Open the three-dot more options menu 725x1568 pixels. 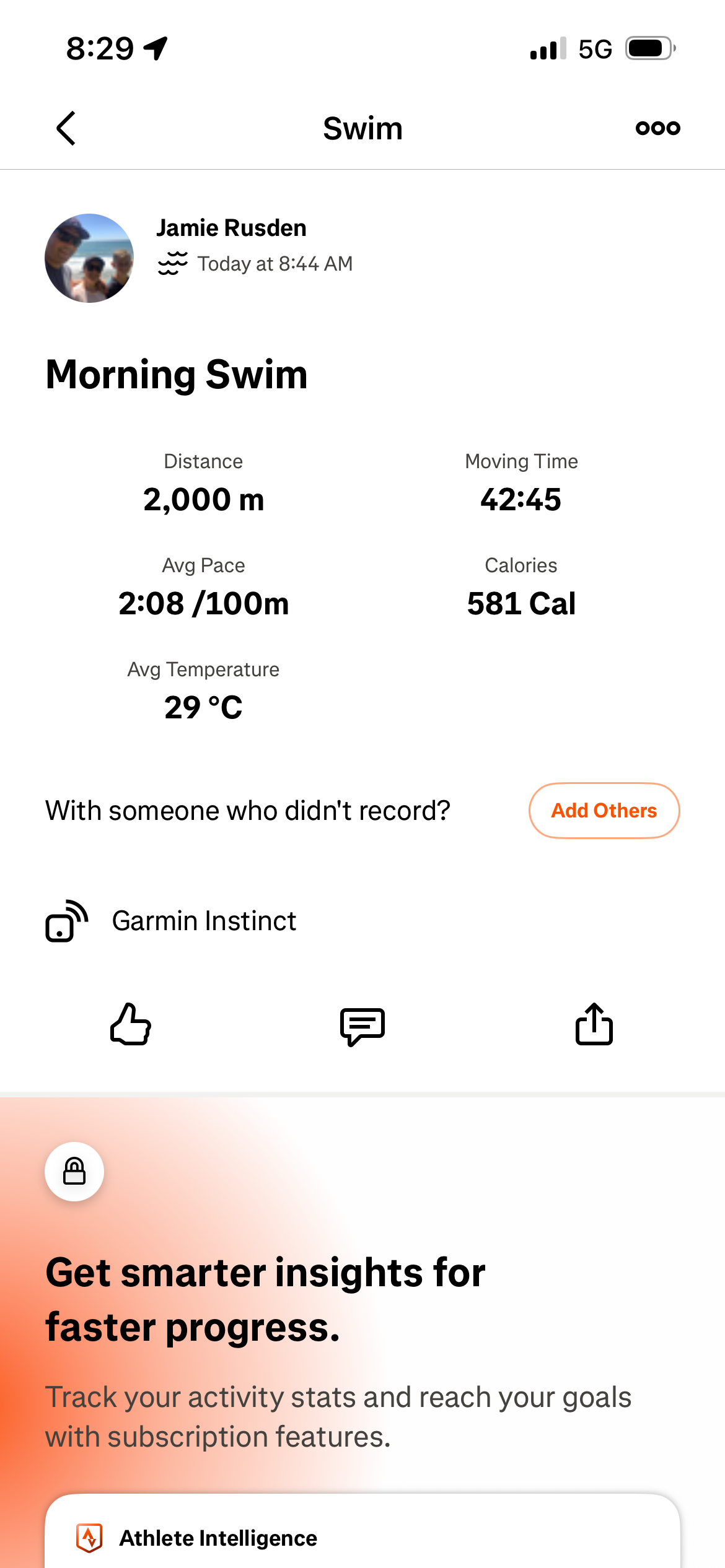coord(657,128)
